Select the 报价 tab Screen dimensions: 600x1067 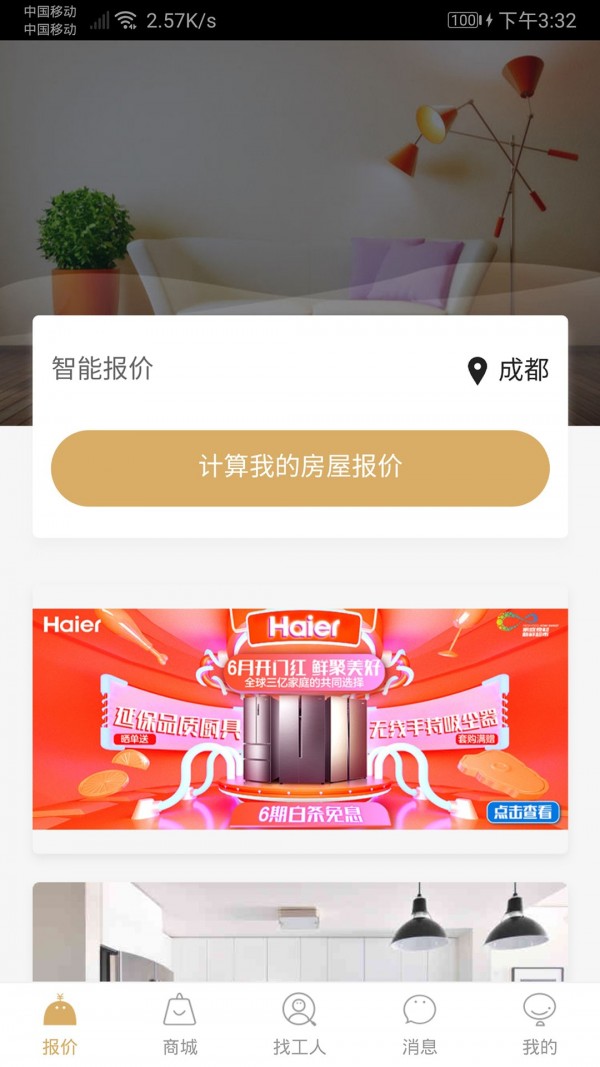click(x=60, y=1025)
